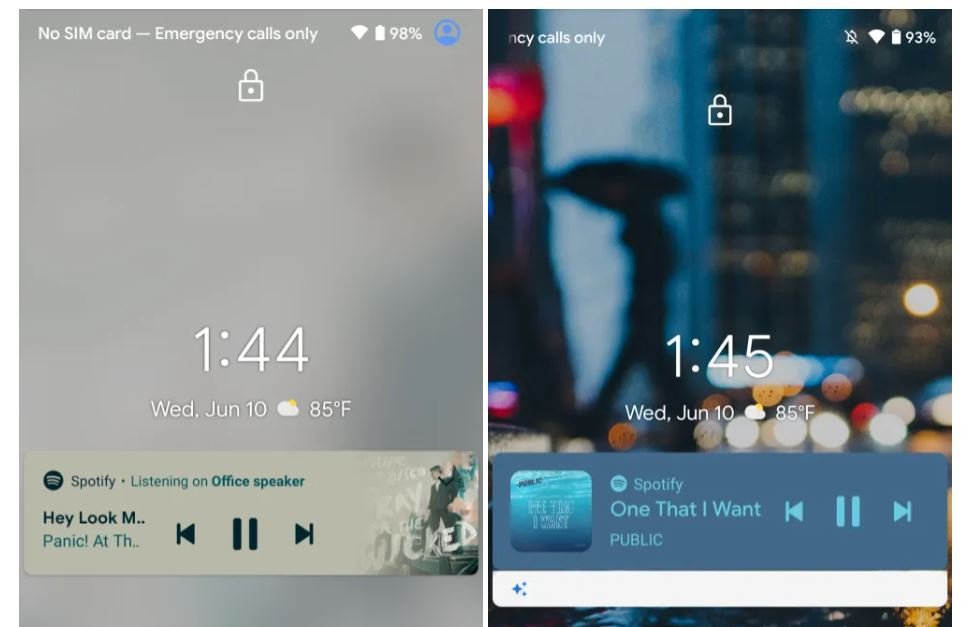
Task: Skip forward from One That I Want
Action: point(902,511)
